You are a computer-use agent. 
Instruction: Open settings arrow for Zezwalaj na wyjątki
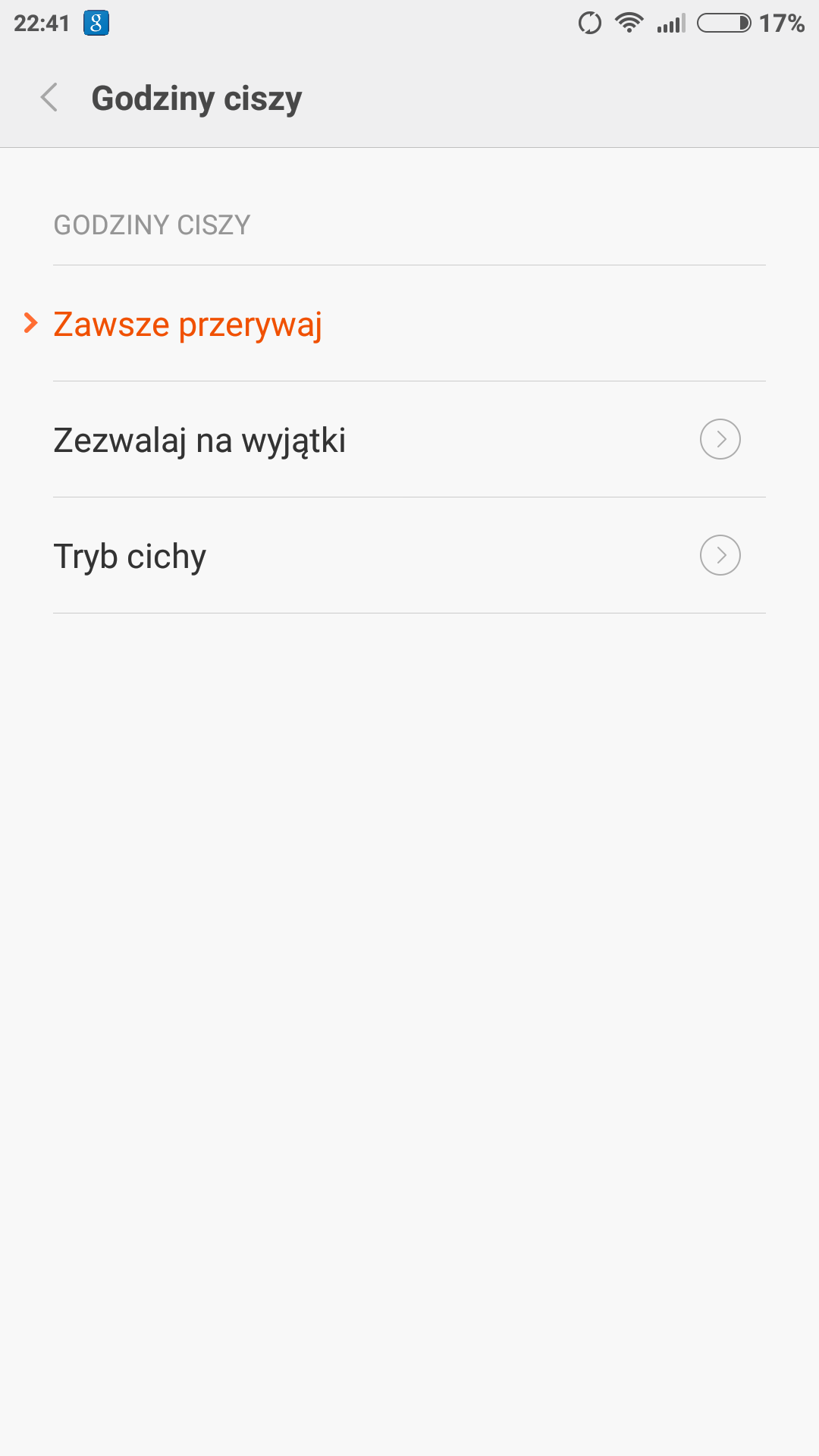(720, 440)
